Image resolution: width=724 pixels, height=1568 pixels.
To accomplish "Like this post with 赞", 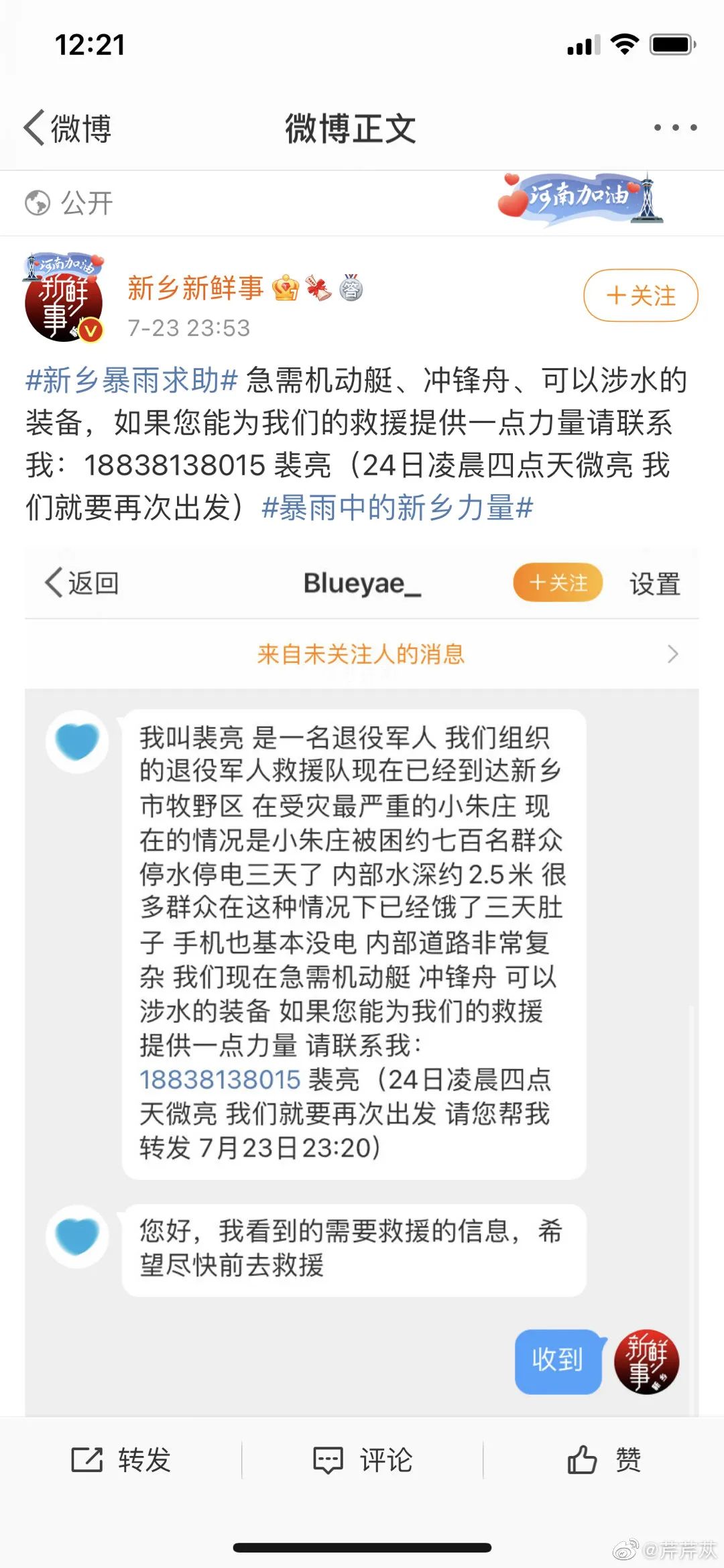I will point(603,1459).
